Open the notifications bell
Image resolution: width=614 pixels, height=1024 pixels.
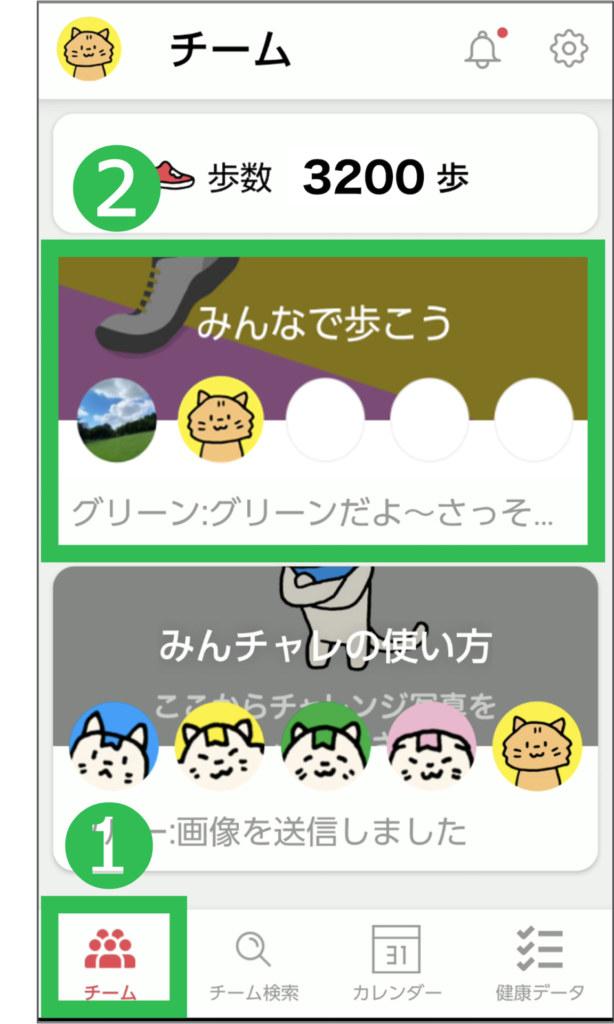483,48
